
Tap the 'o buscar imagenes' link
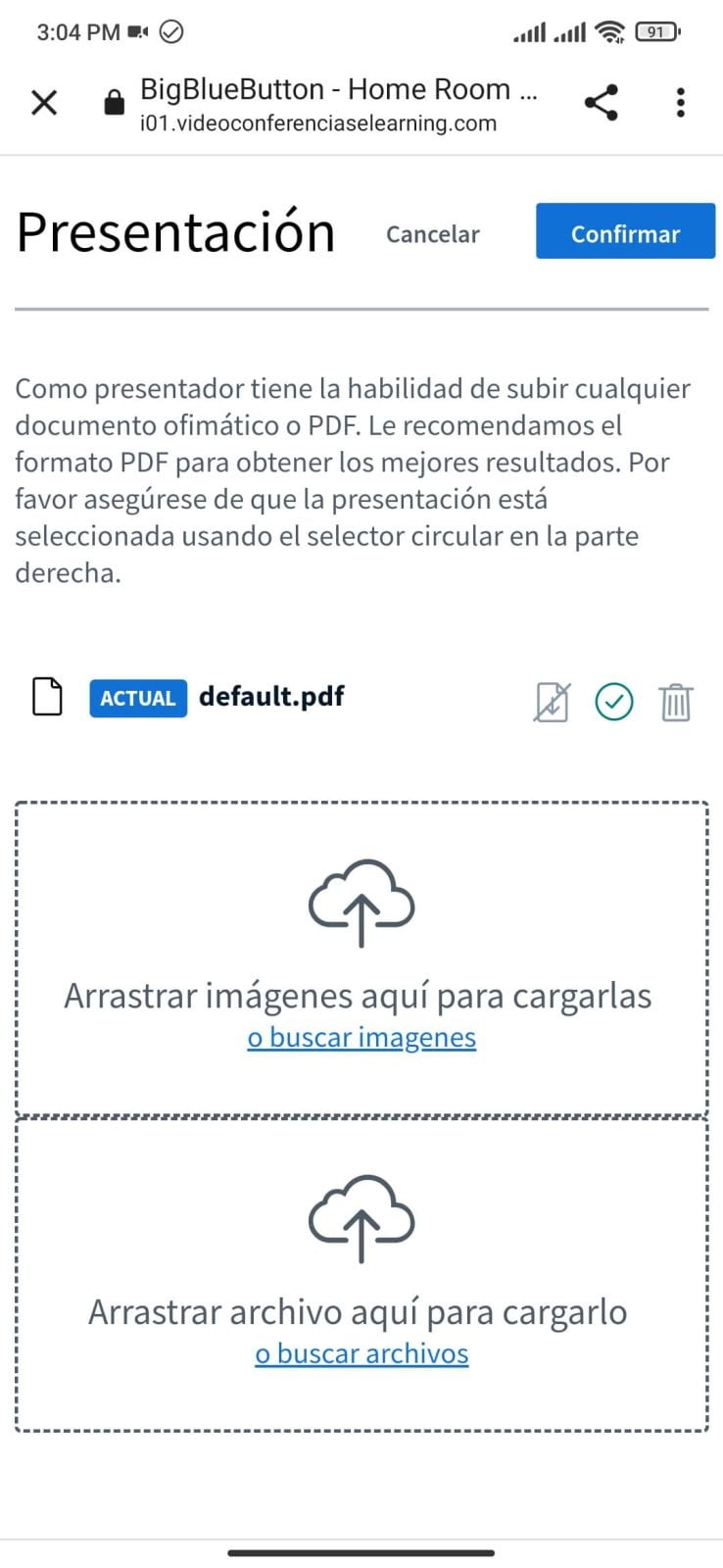click(361, 1037)
